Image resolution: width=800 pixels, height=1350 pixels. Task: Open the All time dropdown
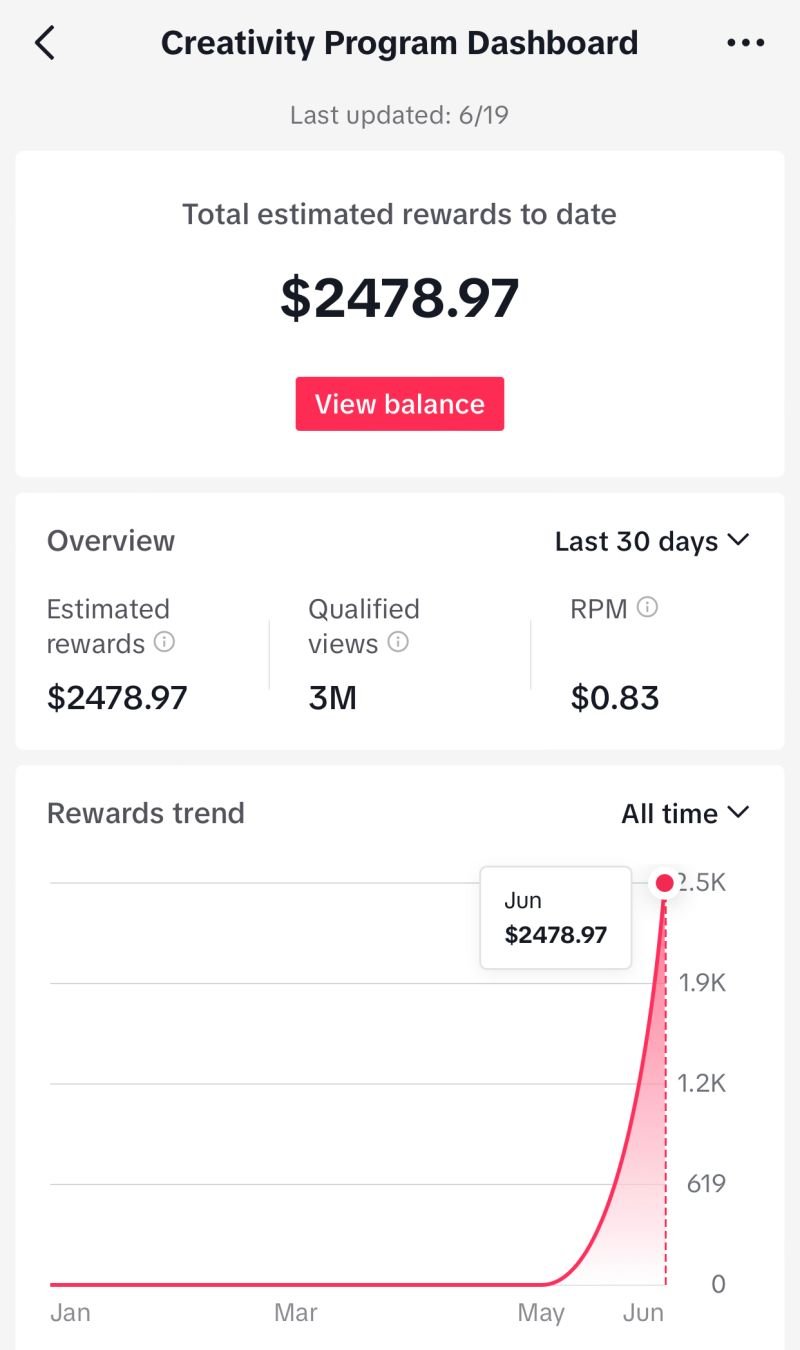coord(685,813)
